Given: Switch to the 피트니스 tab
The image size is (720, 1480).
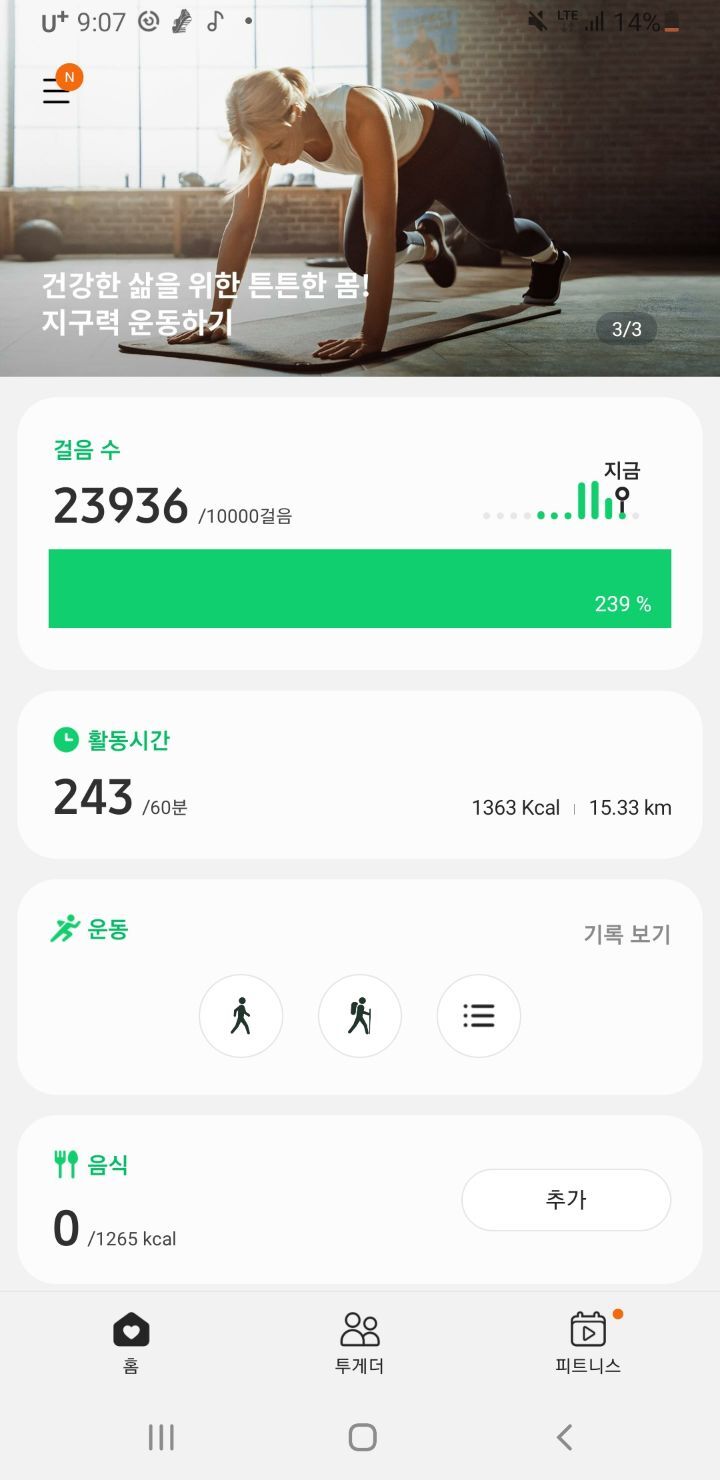Looking at the screenshot, I should point(588,1344).
